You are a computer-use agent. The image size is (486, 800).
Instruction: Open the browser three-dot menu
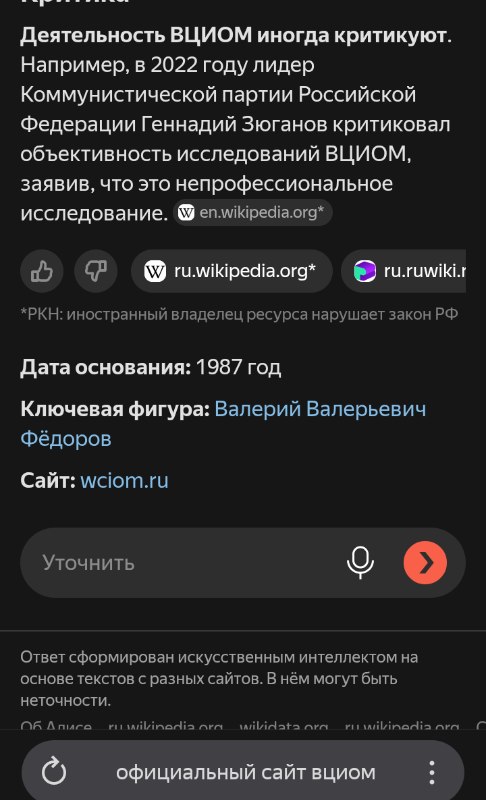pos(432,772)
